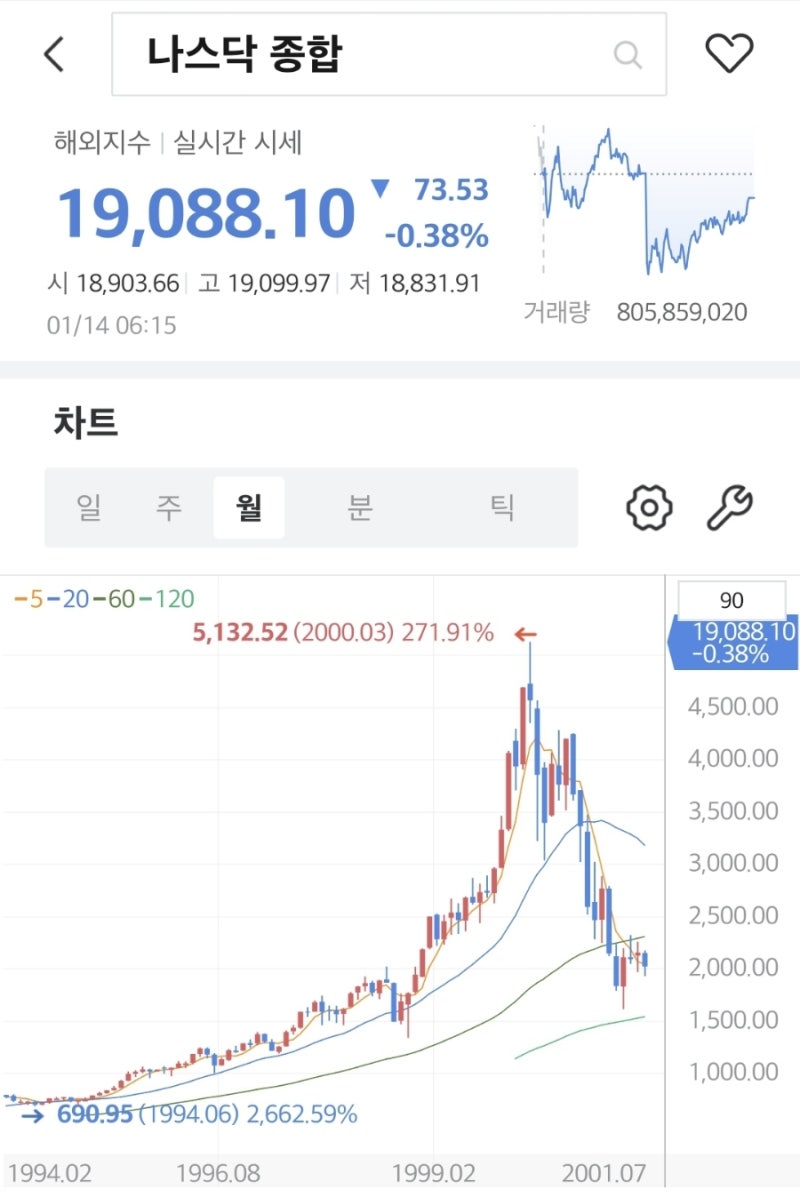Screen dimensions: 800x1197
Task: Select the 틱 tick chart tab
Action: [502, 507]
